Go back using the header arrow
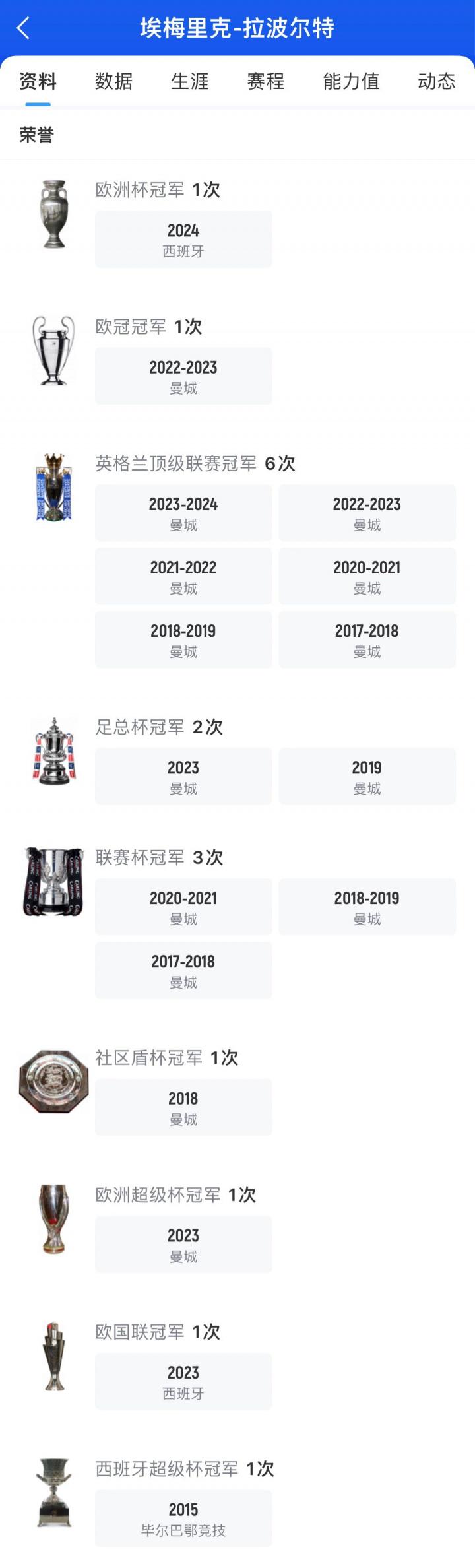Viewport: 475px width, 1568px height. pyautogui.click(x=24, y=28)
